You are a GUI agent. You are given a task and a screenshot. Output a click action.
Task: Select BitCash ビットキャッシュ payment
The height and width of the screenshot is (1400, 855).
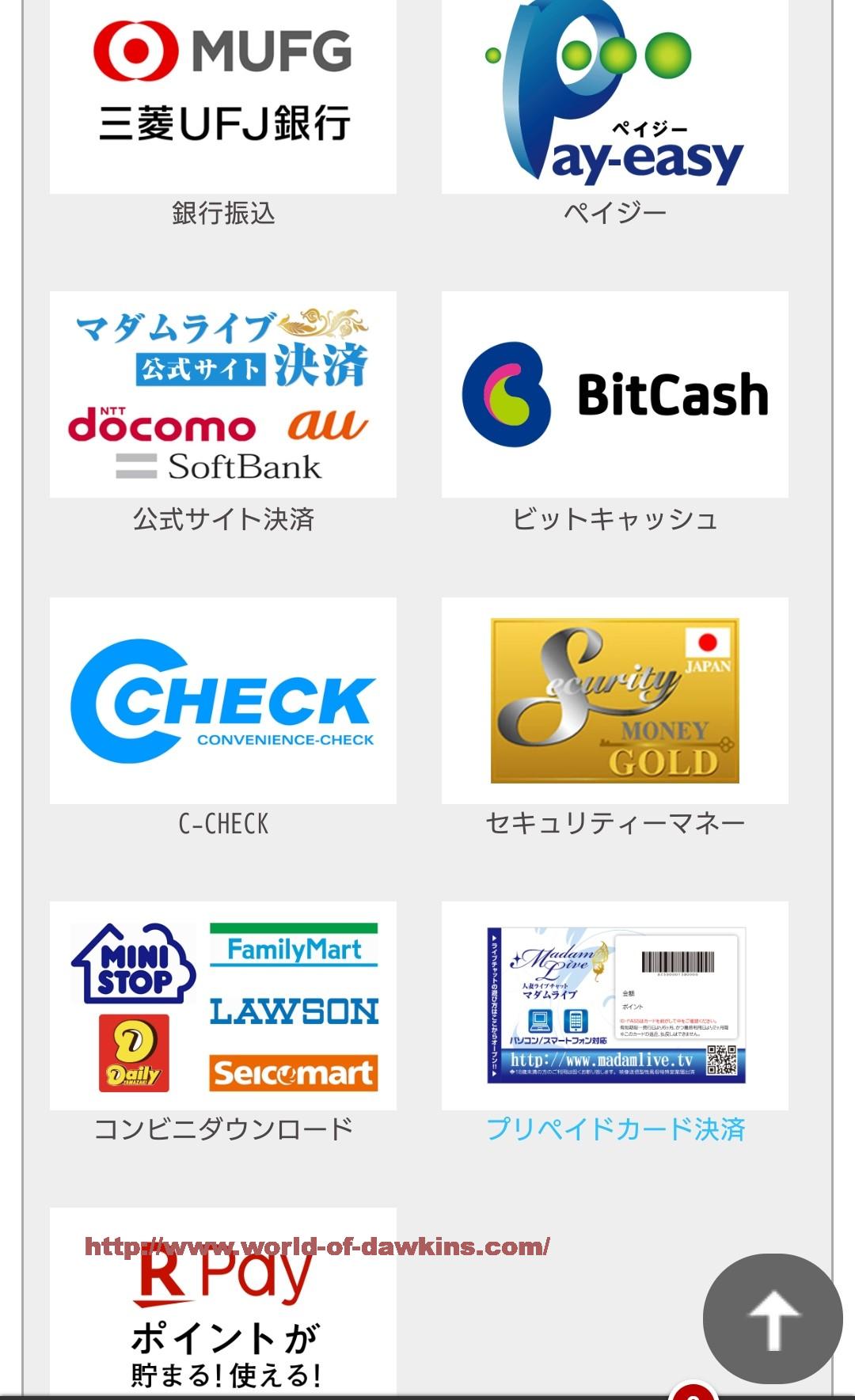614,394
